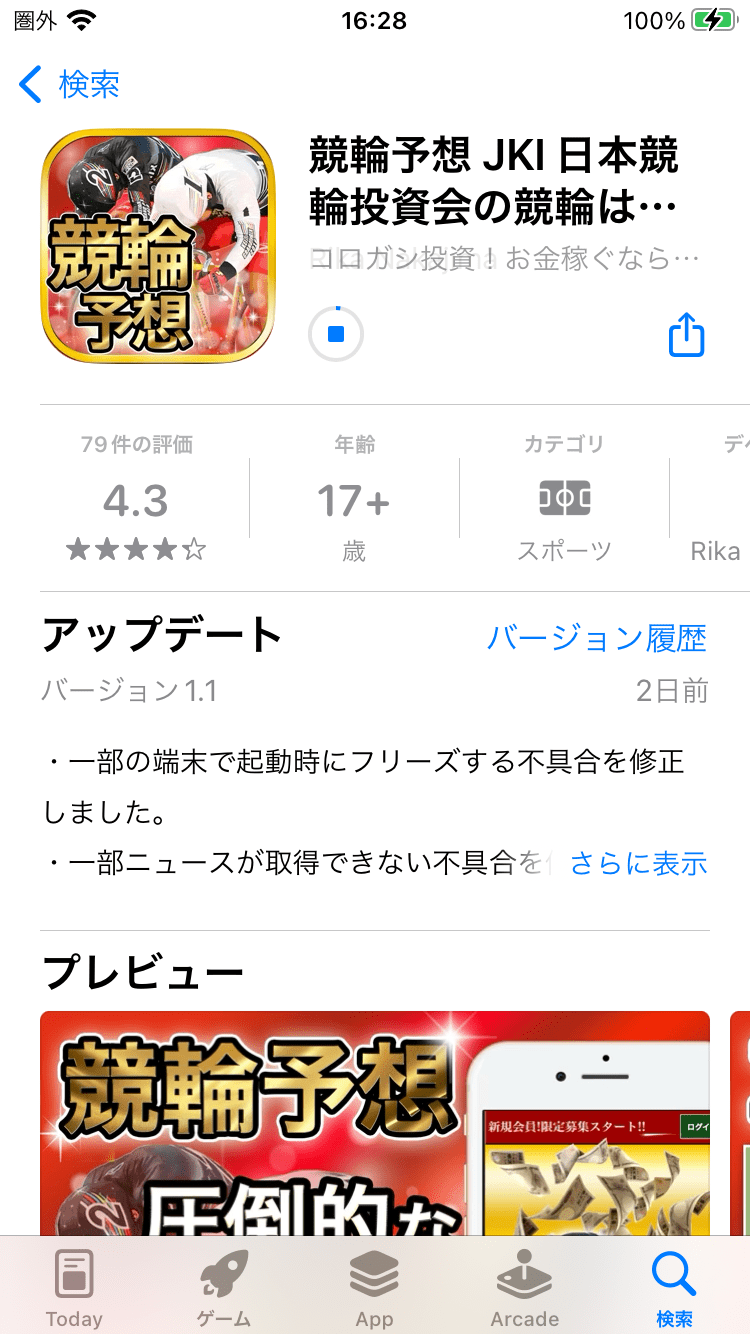Share this app via share icon
The width and height of the screenshot is (750, 1334).
tap(686, 335)
